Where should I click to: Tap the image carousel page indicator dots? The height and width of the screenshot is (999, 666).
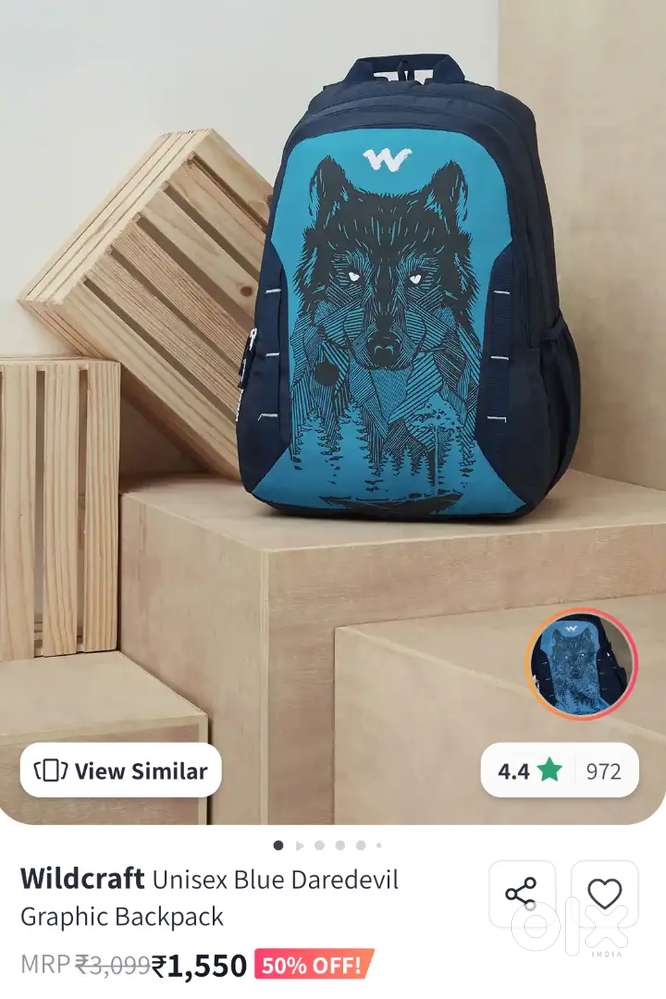[329, 845]
